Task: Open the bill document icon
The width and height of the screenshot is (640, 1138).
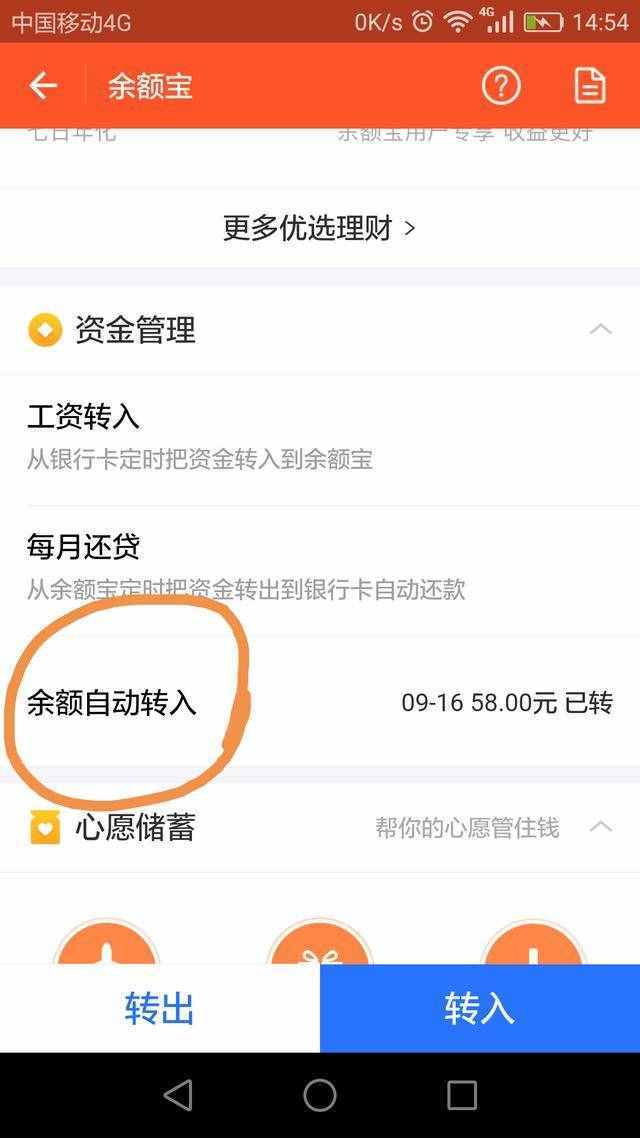Action: point(590,86)
